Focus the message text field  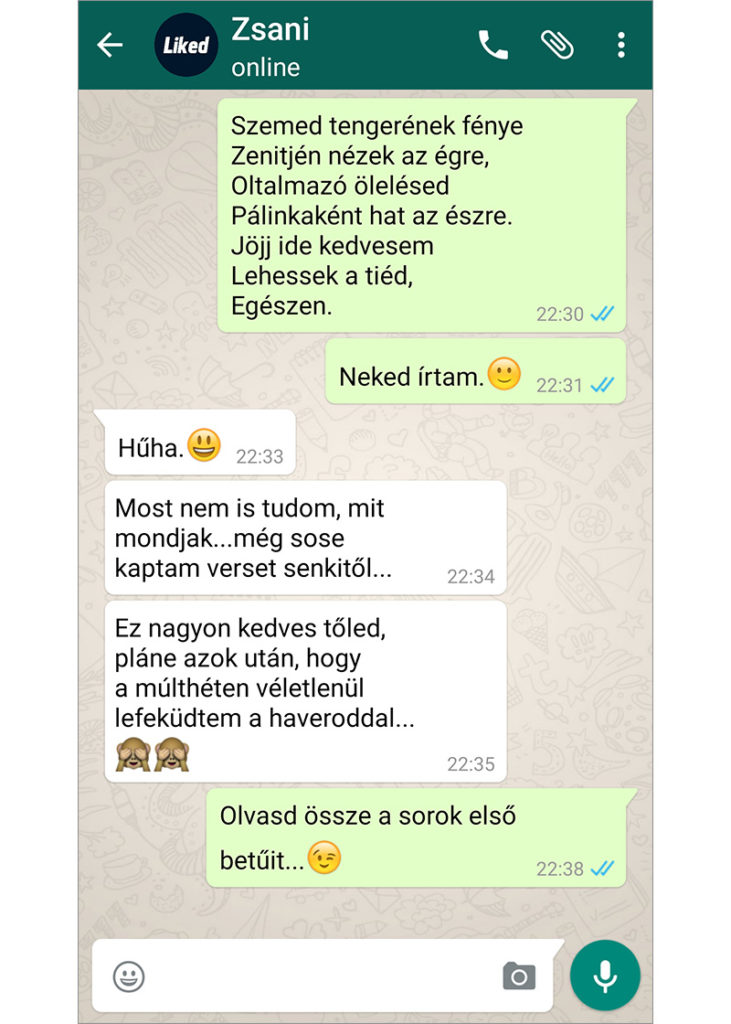320,976
